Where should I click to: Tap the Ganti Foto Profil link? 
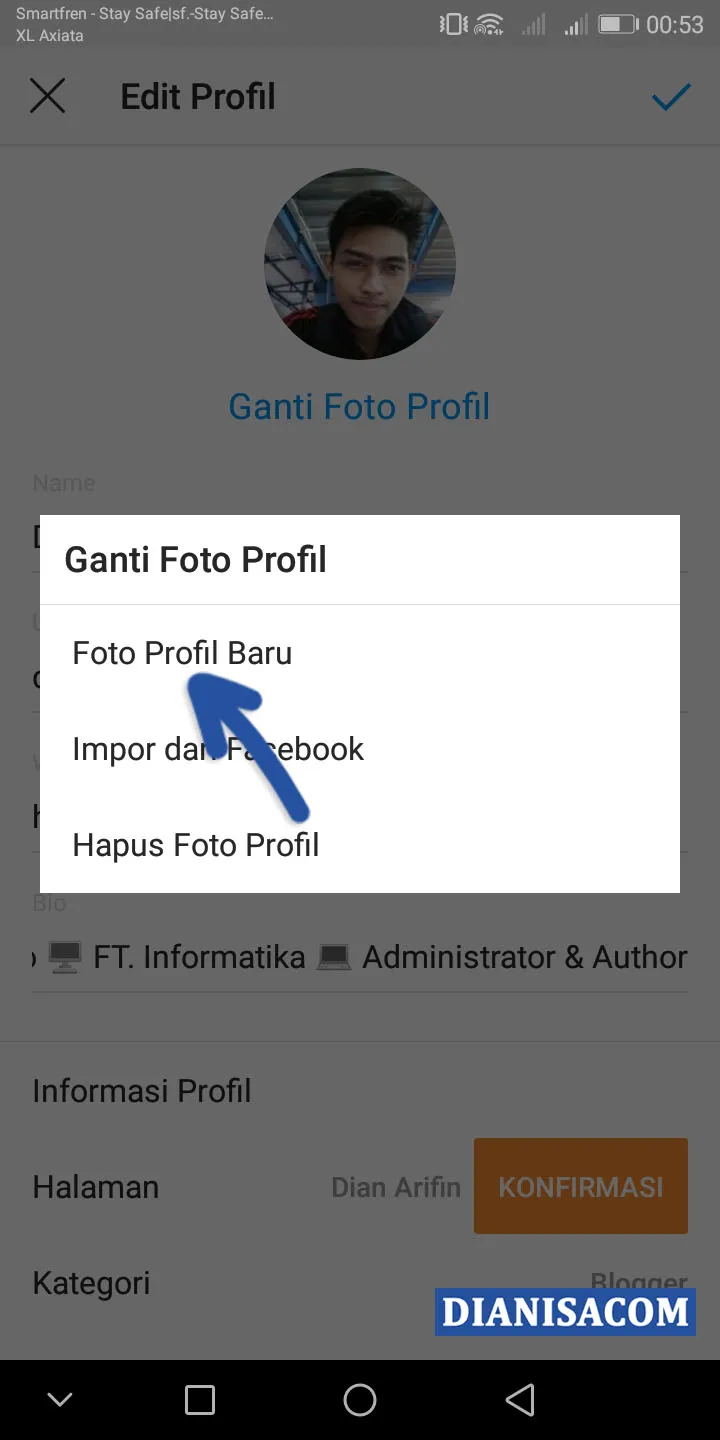(x=359, y=406)
